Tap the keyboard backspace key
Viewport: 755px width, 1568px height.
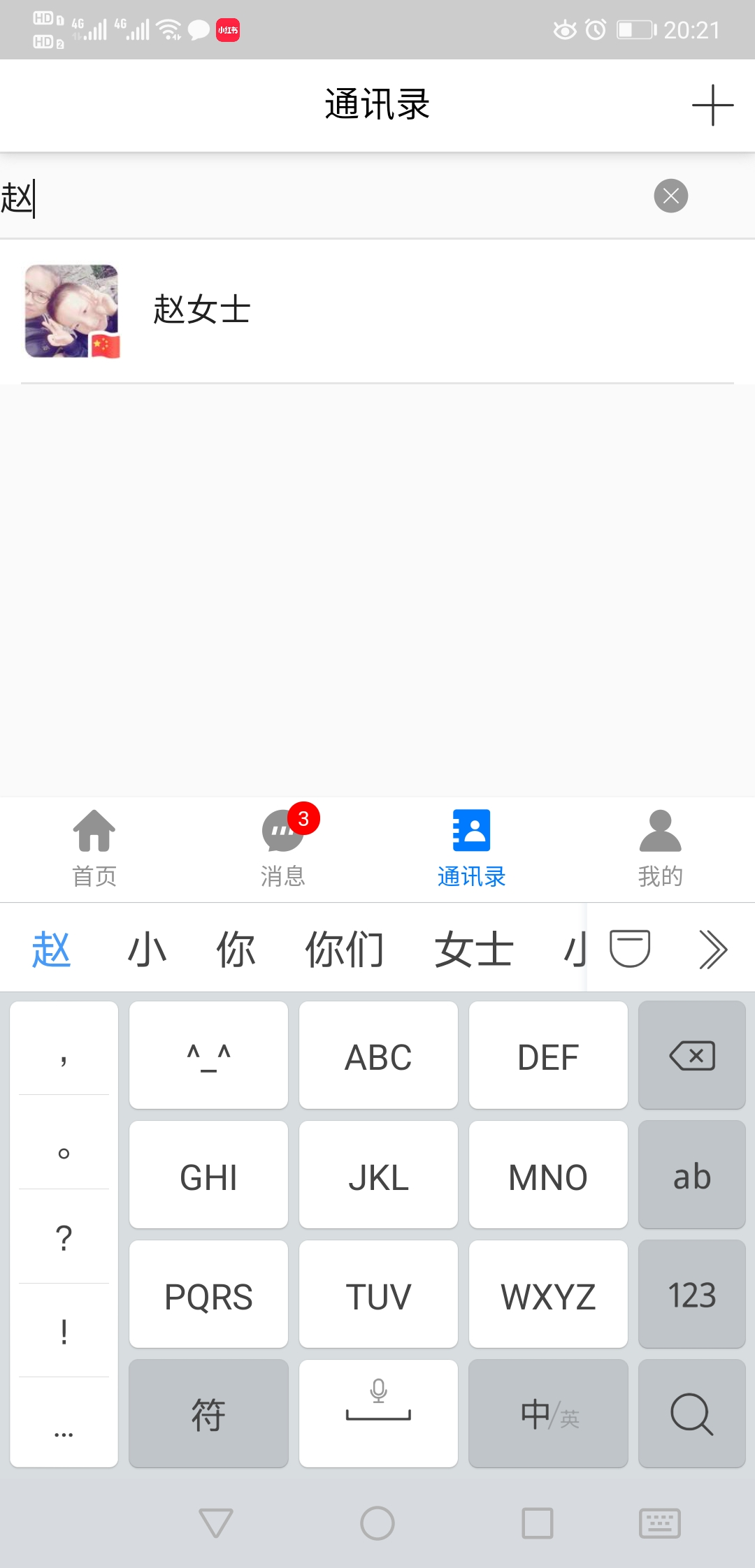click(x=691, y=1055)
